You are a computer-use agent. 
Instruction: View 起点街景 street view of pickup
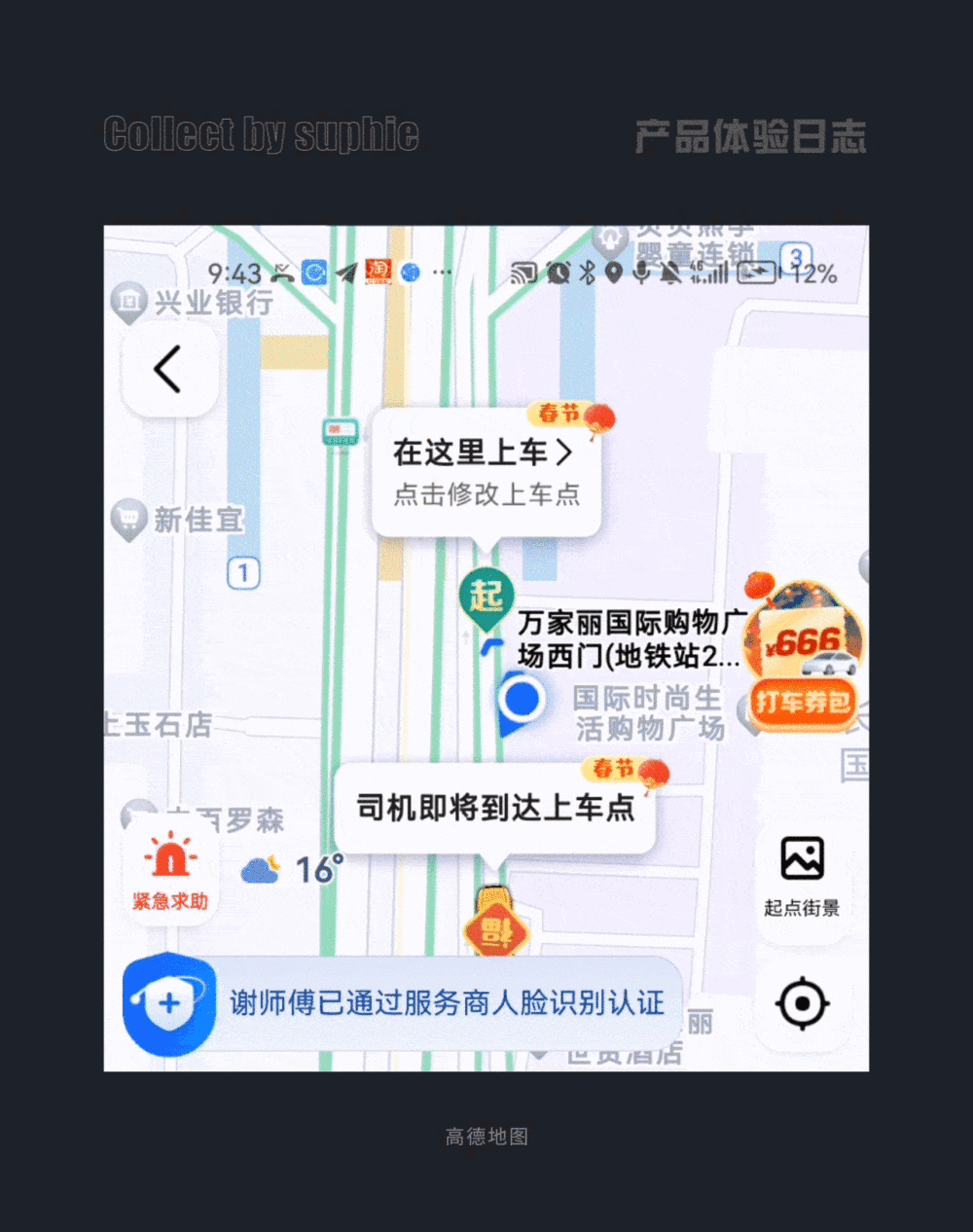[802, 874]
